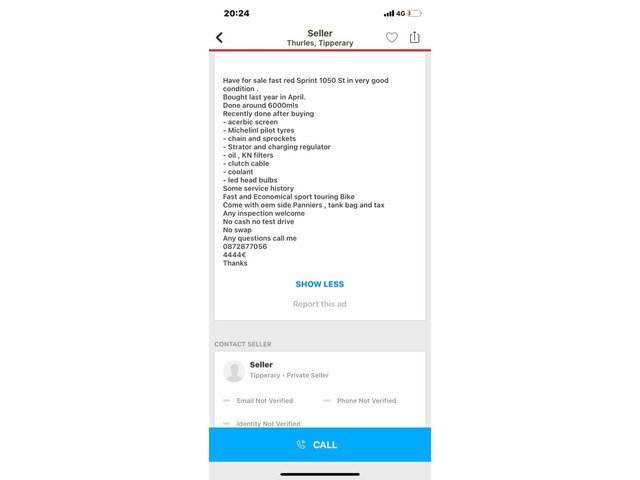Tap Report this ad
The width and height of the screenshot is (640, 480).
(320, 304)
